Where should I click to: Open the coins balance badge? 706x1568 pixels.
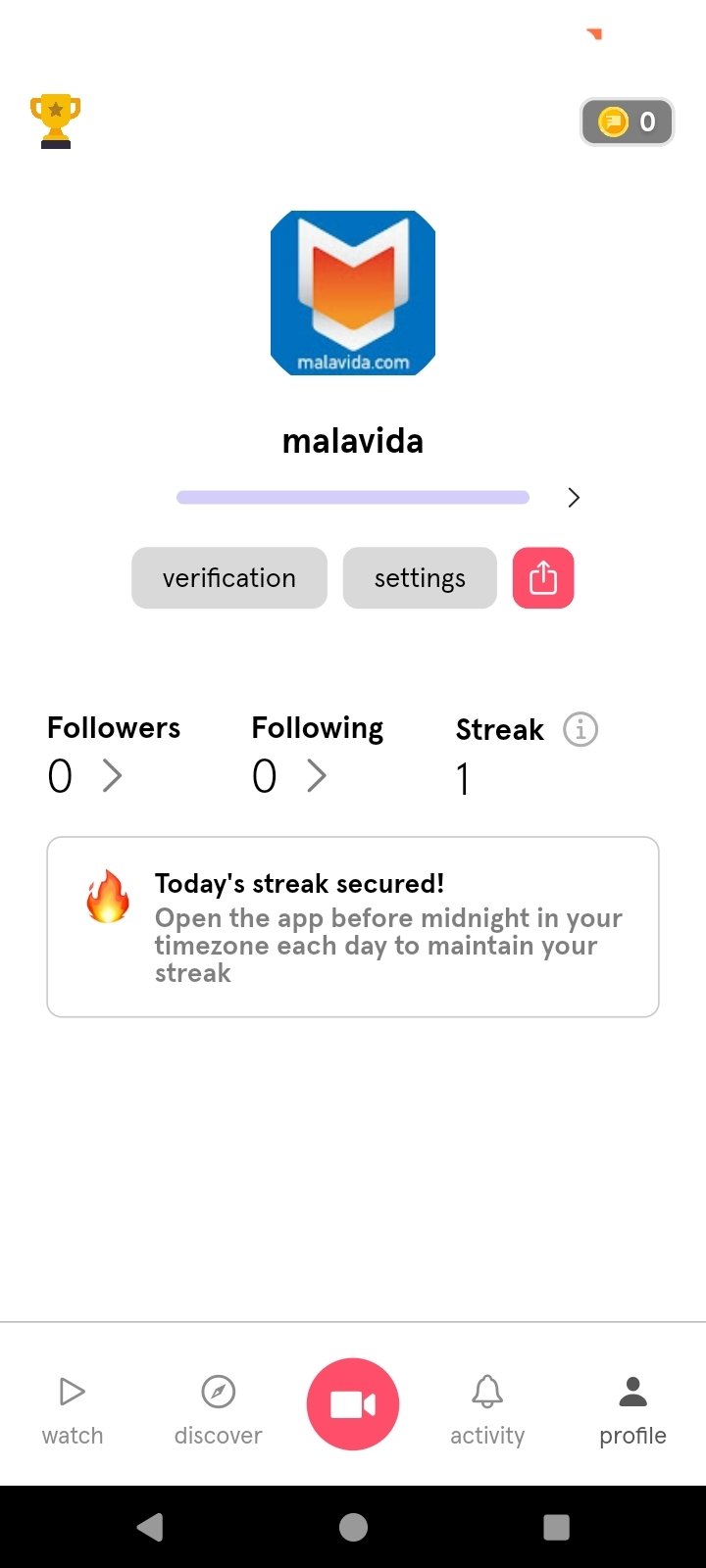pos(627,122)
